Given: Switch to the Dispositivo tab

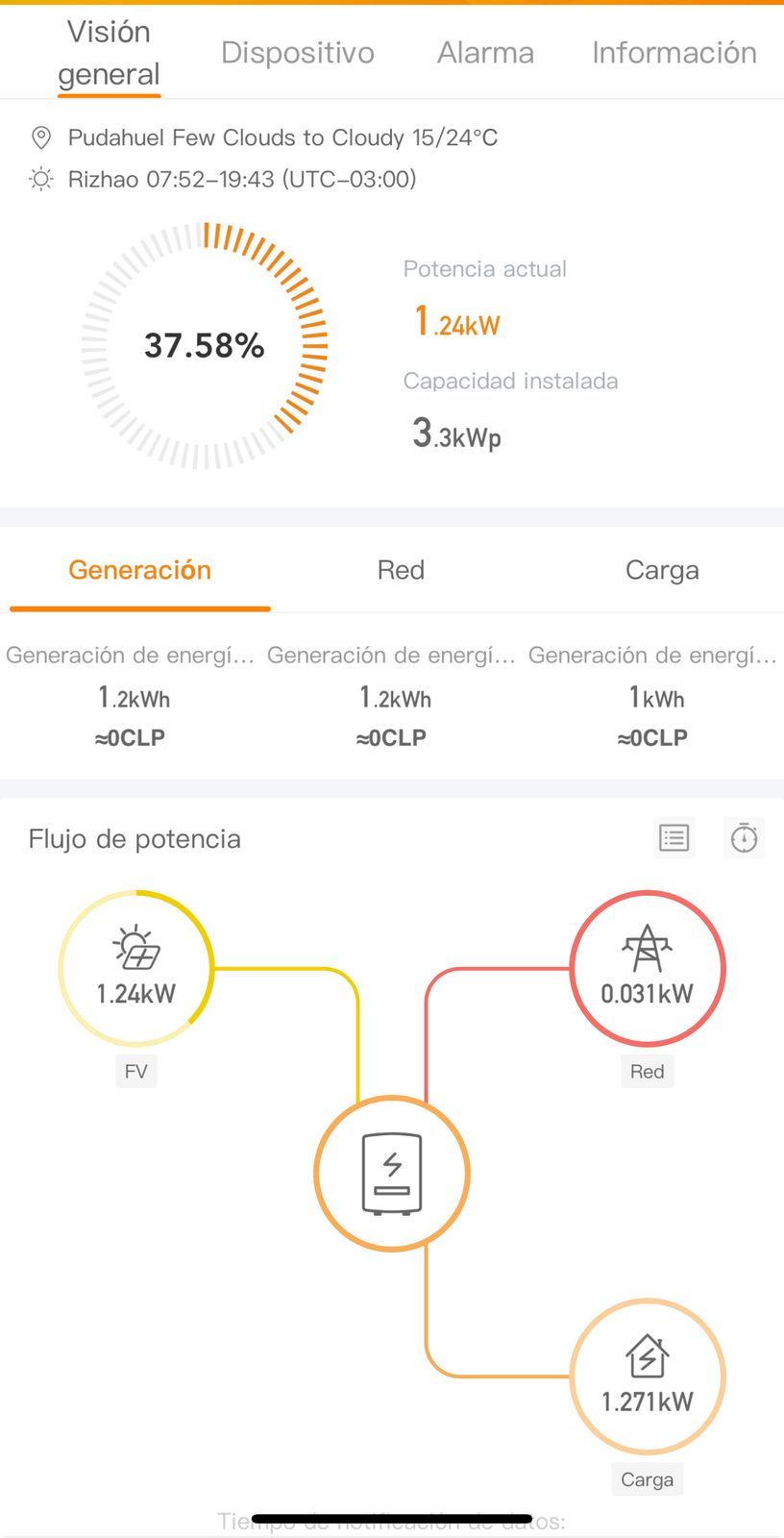Looking at the screenshot, I should [x=298, y=53].
